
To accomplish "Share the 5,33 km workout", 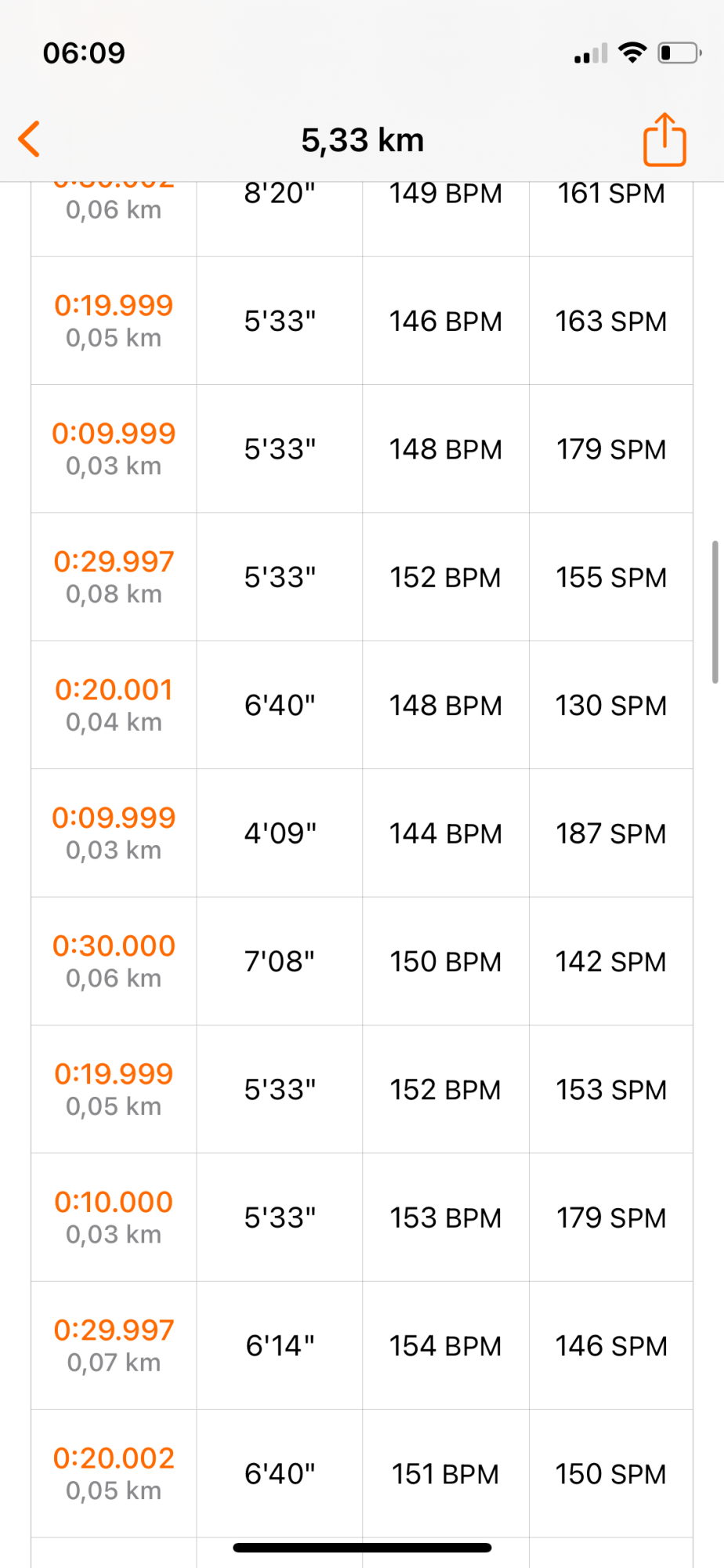I will click(664, 140).
